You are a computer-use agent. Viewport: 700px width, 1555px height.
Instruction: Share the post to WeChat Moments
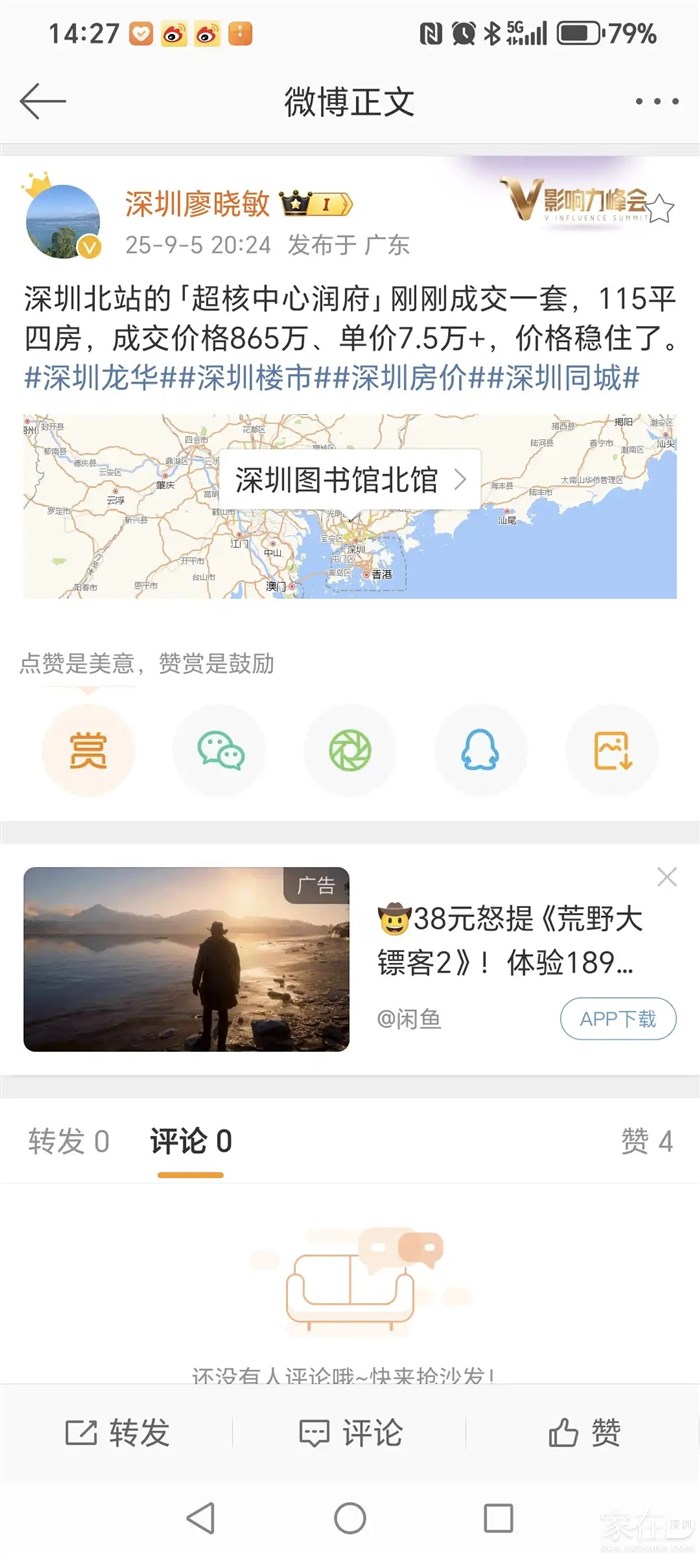pos(350,750)
